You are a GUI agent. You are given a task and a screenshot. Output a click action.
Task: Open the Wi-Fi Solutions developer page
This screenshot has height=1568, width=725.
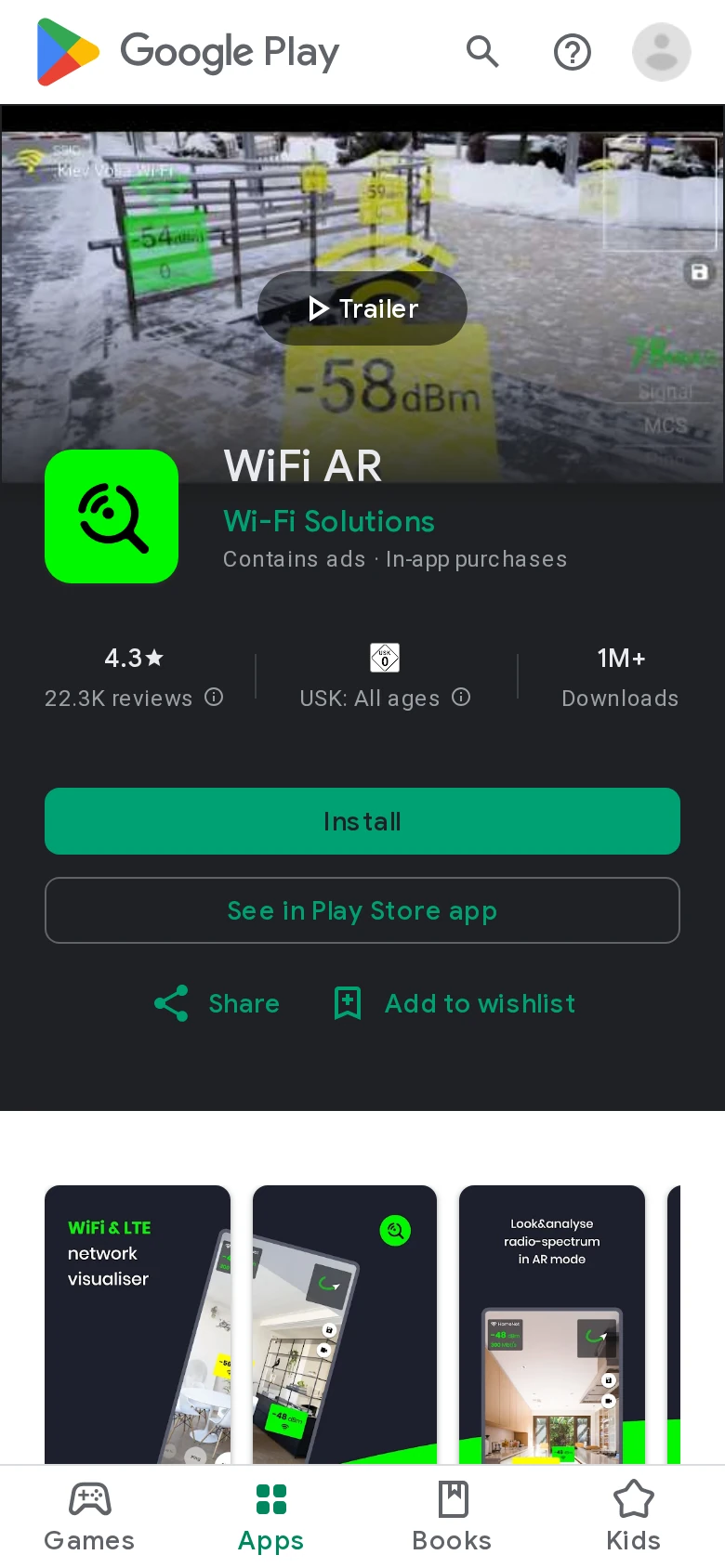[329, 521]
